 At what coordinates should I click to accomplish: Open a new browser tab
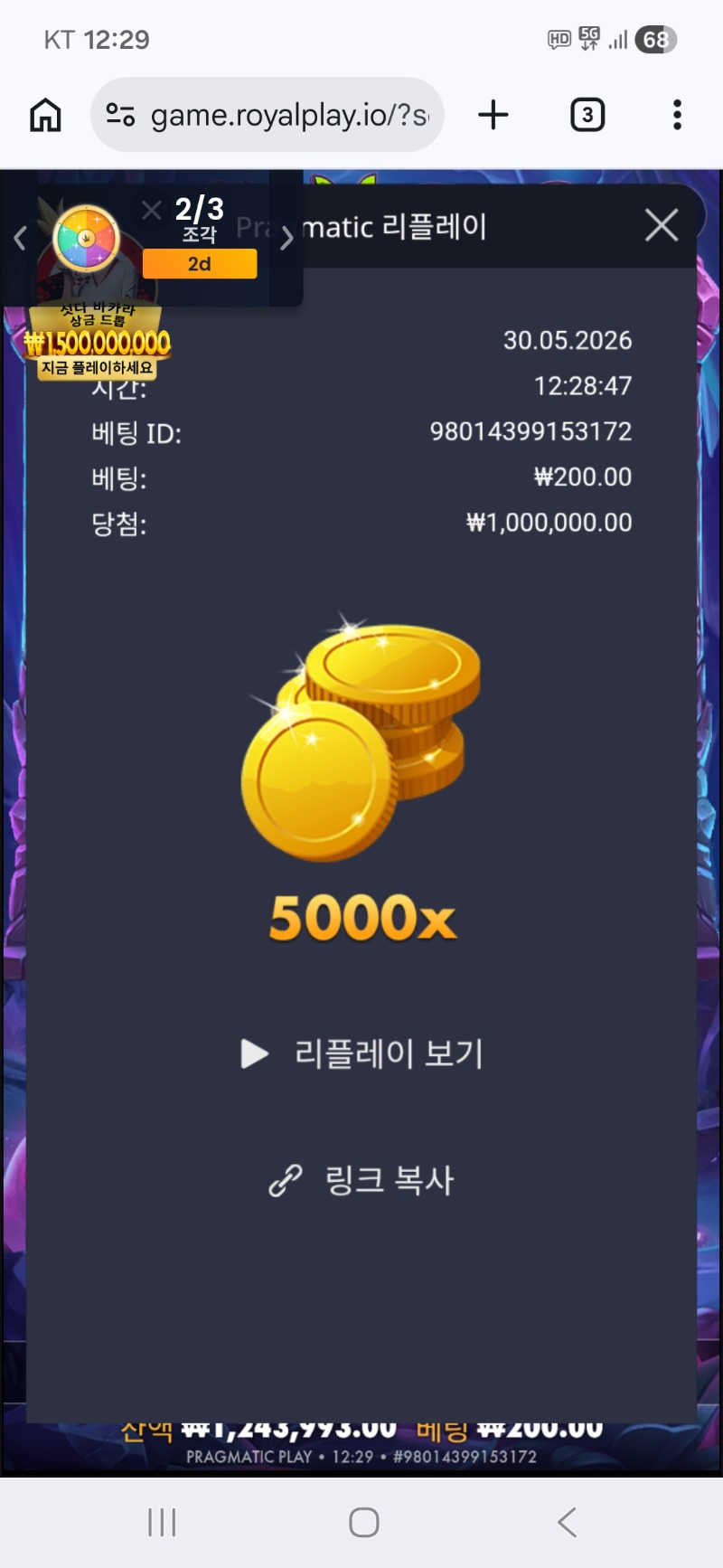pyautogui.click(x=493, y=115)
